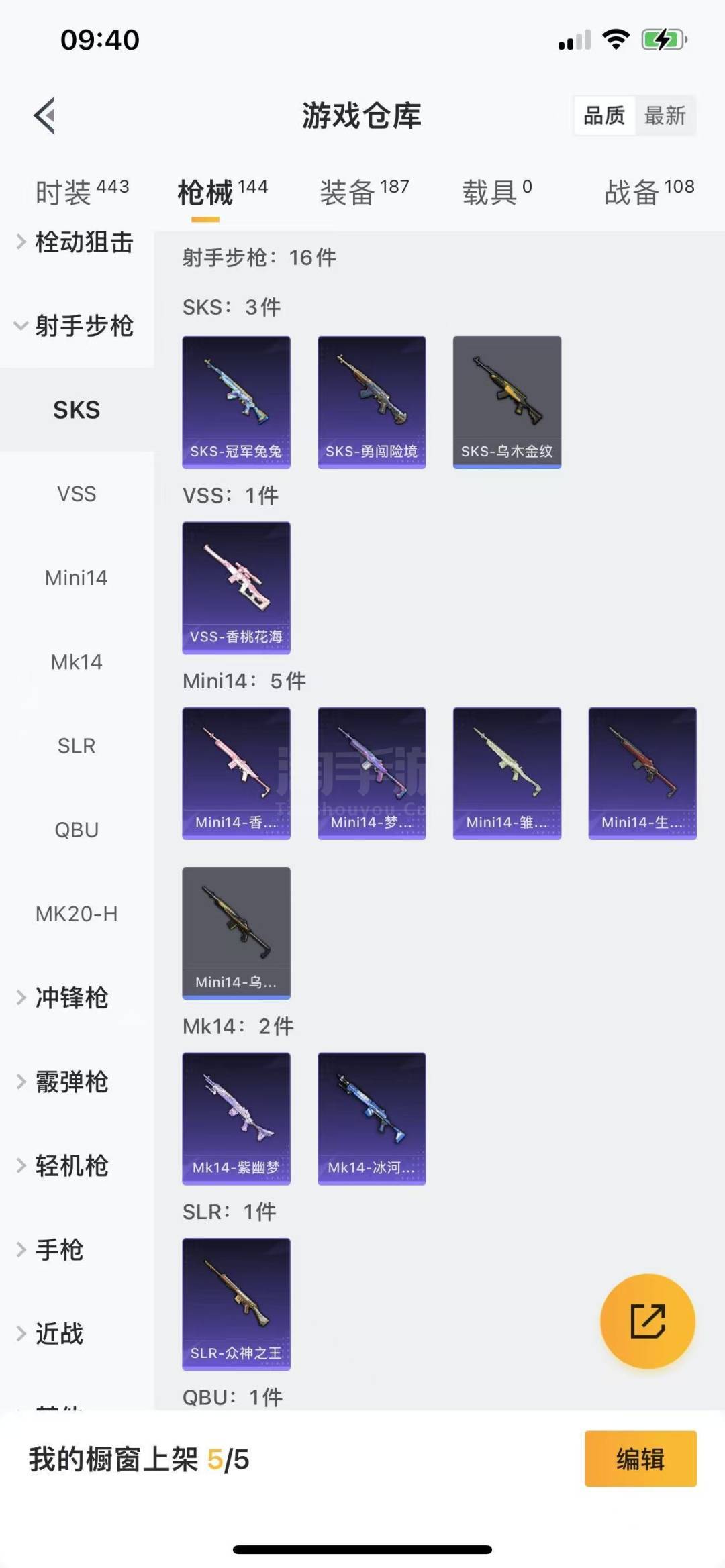725x1568 pixels.
Task: Open the SKS-冠军兔兔 skin
Action: click(236, 402)
